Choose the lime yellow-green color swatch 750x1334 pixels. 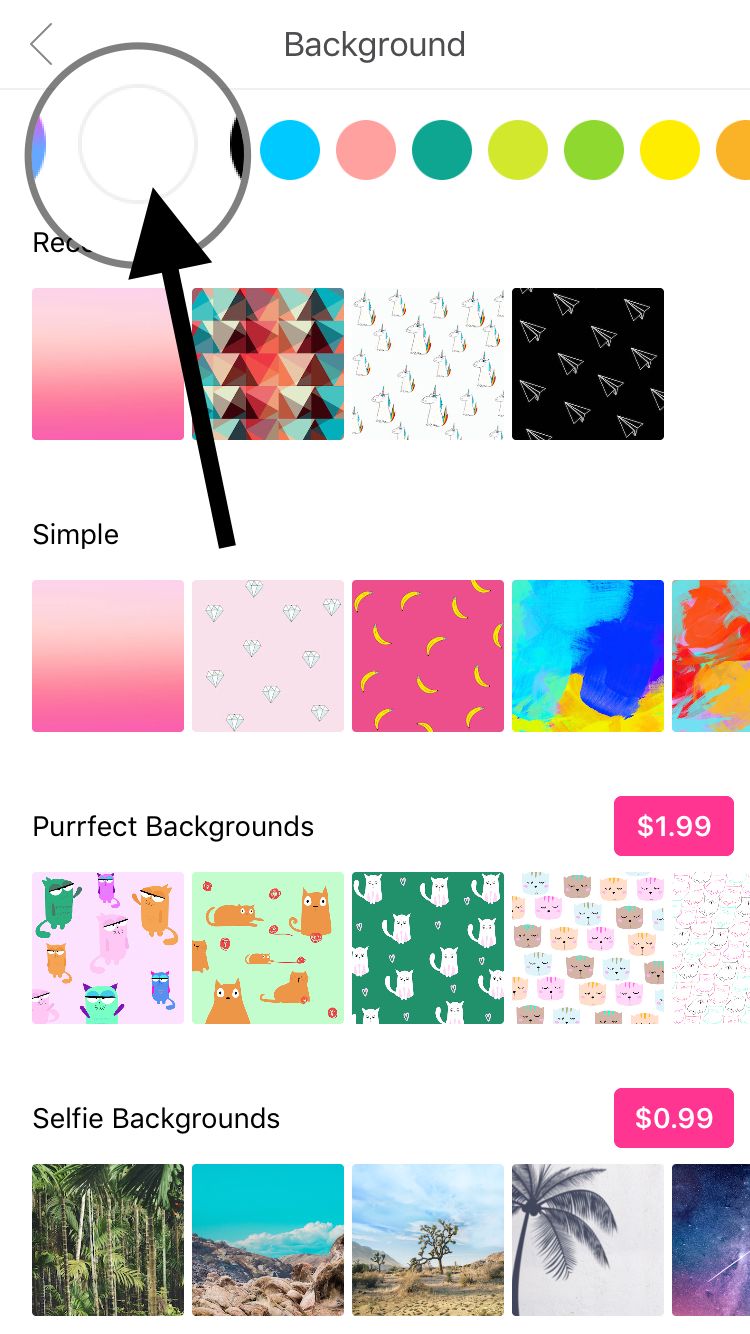(x=518, y=150)
